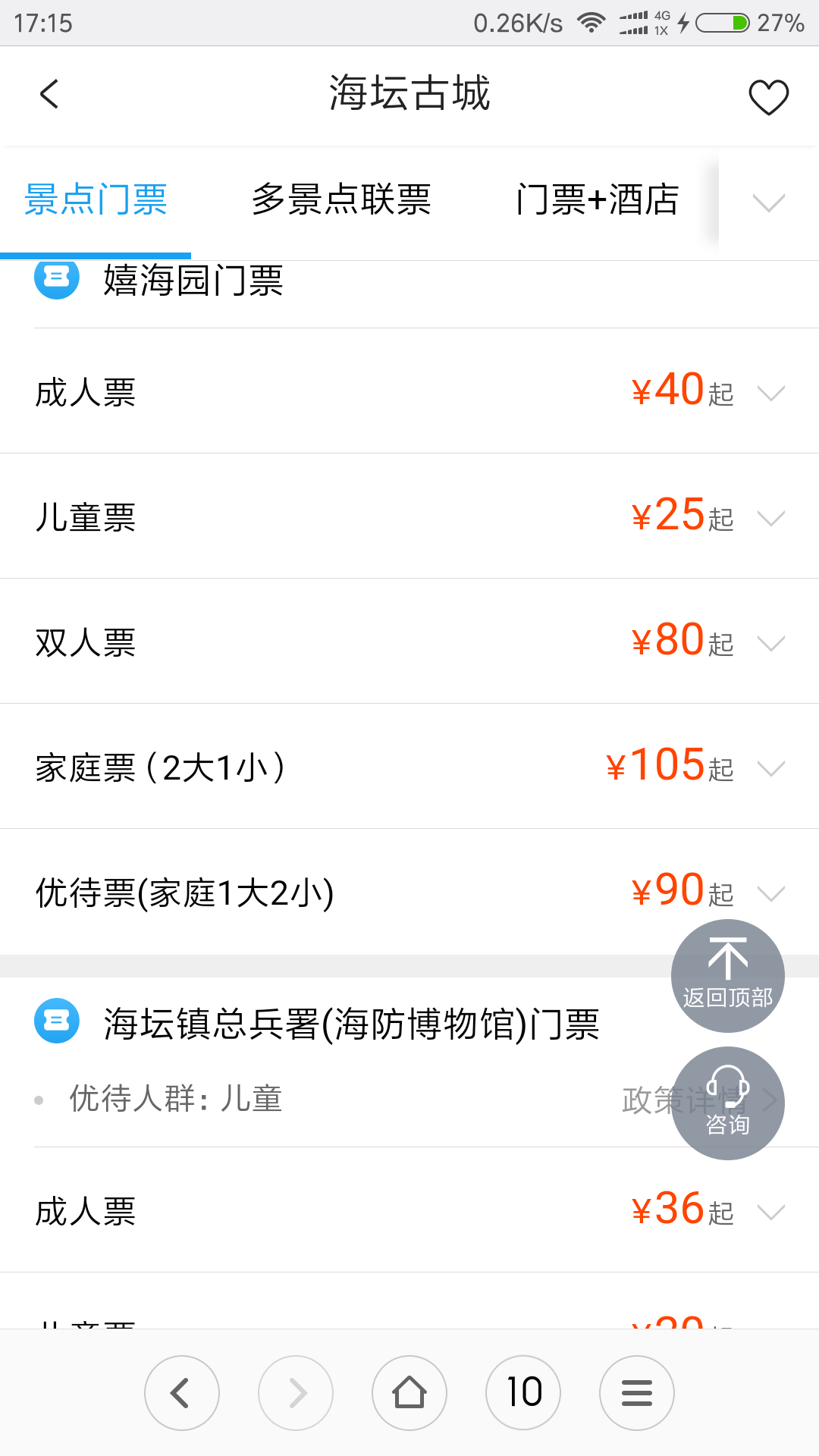Expand the ¥40 成人票 under 嬉海园门票
The image size is (819, 1456).
[x=770, y=393]
